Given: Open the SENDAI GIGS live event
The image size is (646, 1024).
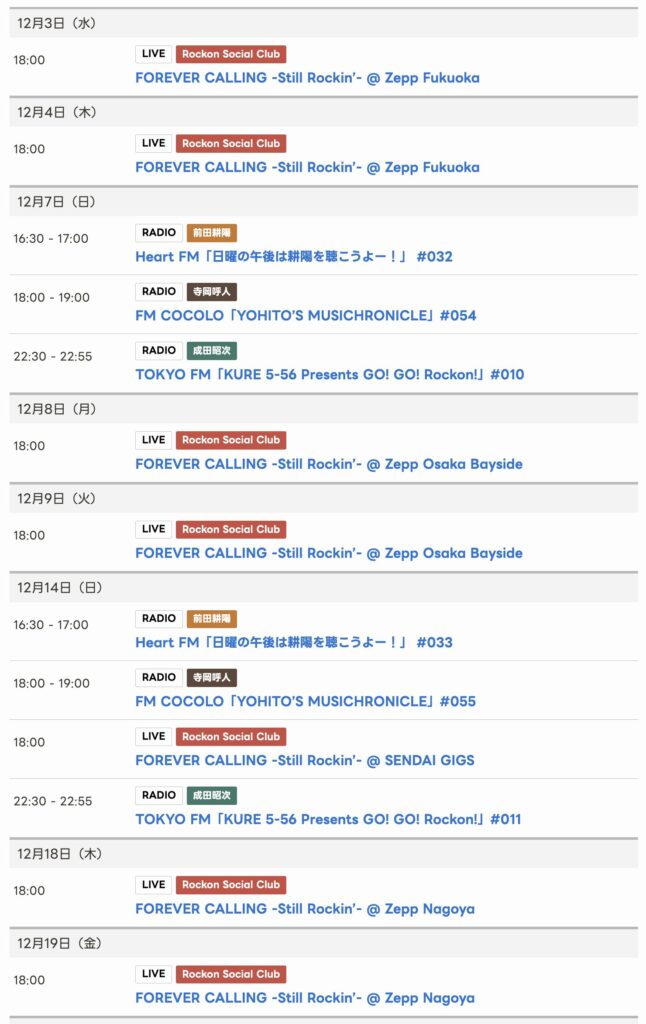Looking at the screenshot, I should (x=305, y=760).
